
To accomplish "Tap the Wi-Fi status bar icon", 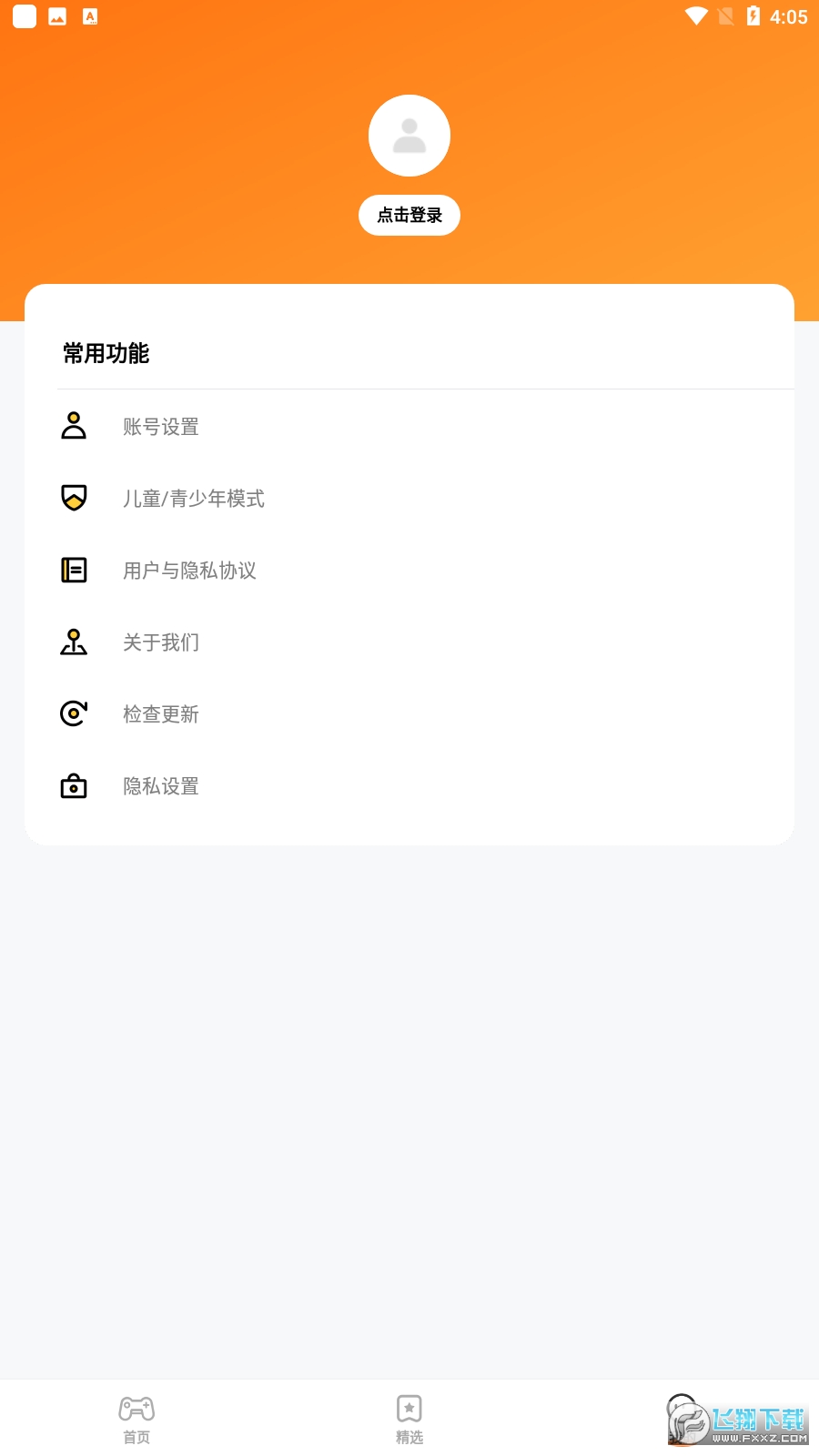I will 695,15.
